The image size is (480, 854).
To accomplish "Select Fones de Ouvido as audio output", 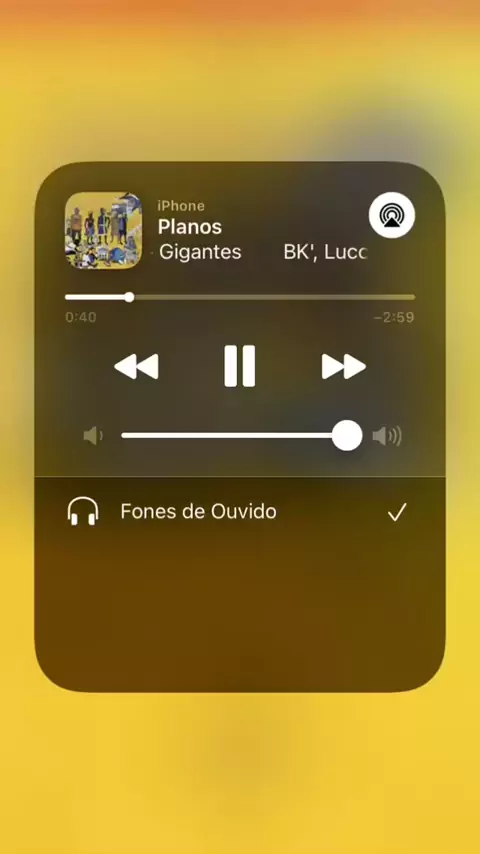I will click(x=240, y=512).
